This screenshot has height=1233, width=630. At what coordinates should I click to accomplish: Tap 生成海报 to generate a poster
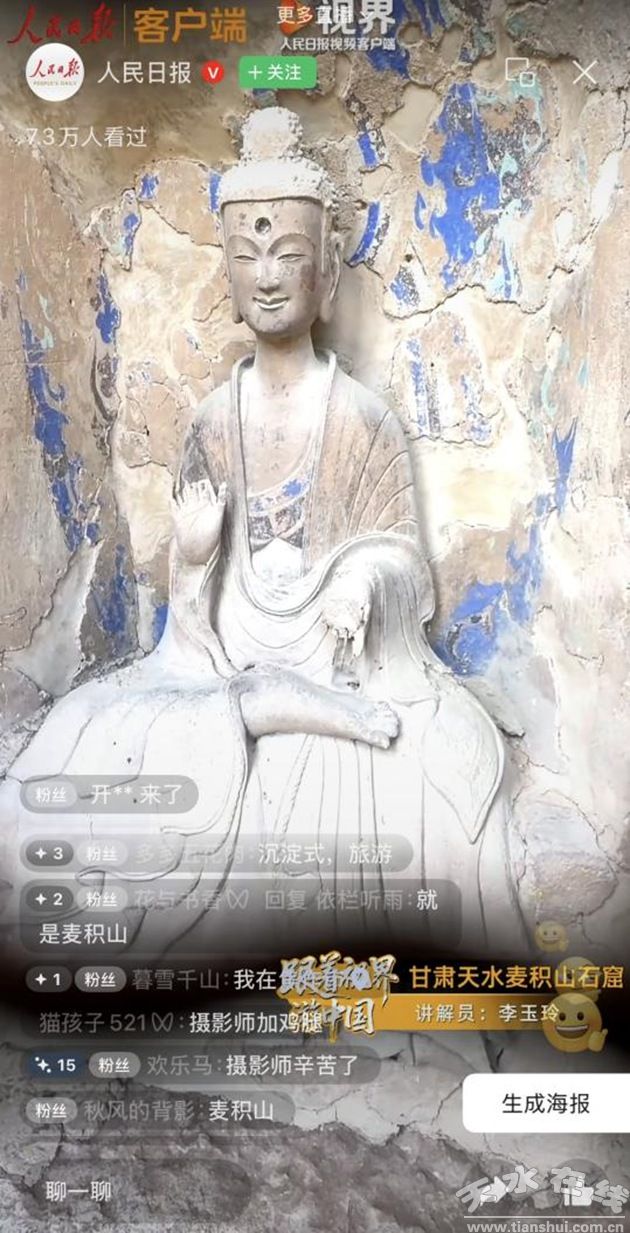tap(545, 1104)
